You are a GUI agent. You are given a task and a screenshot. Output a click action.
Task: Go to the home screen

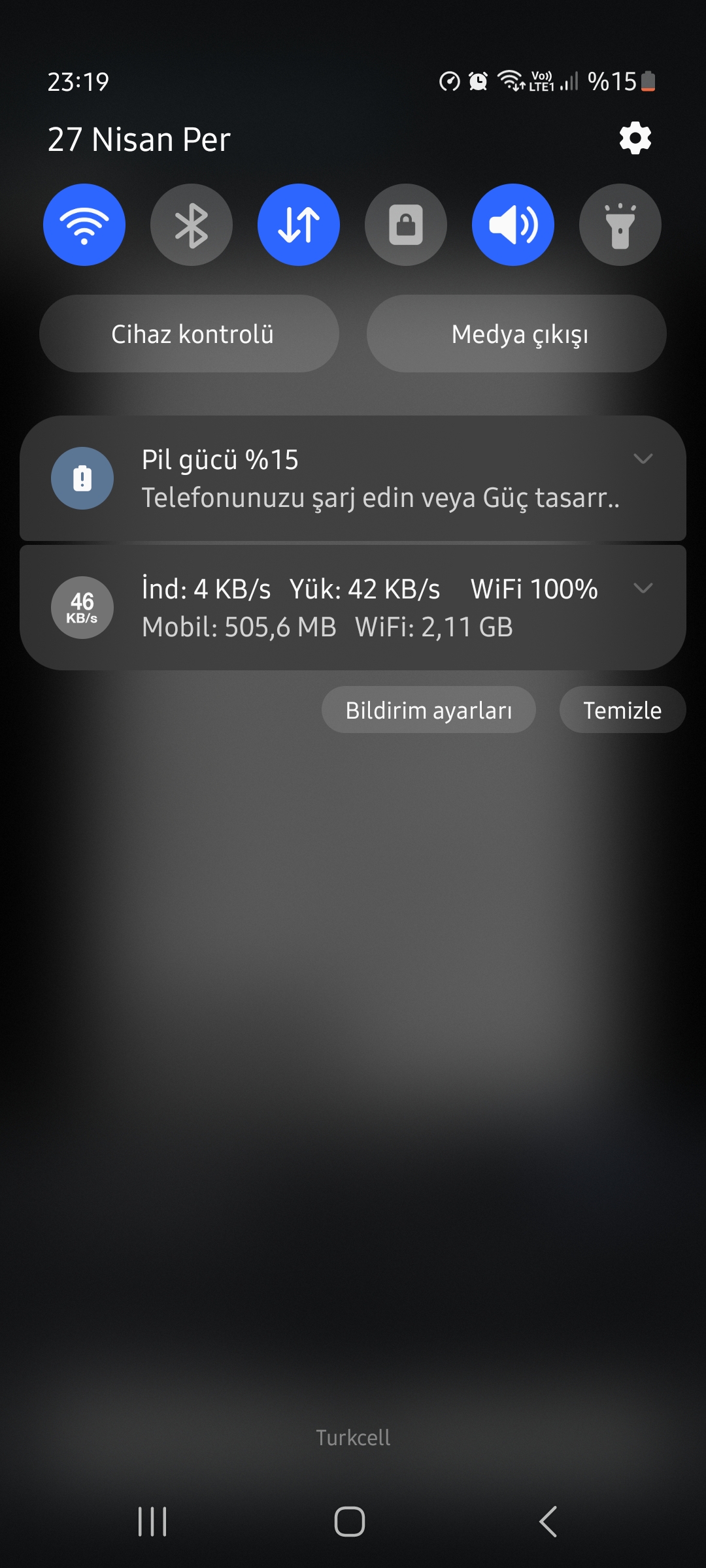click(350, 1522)
